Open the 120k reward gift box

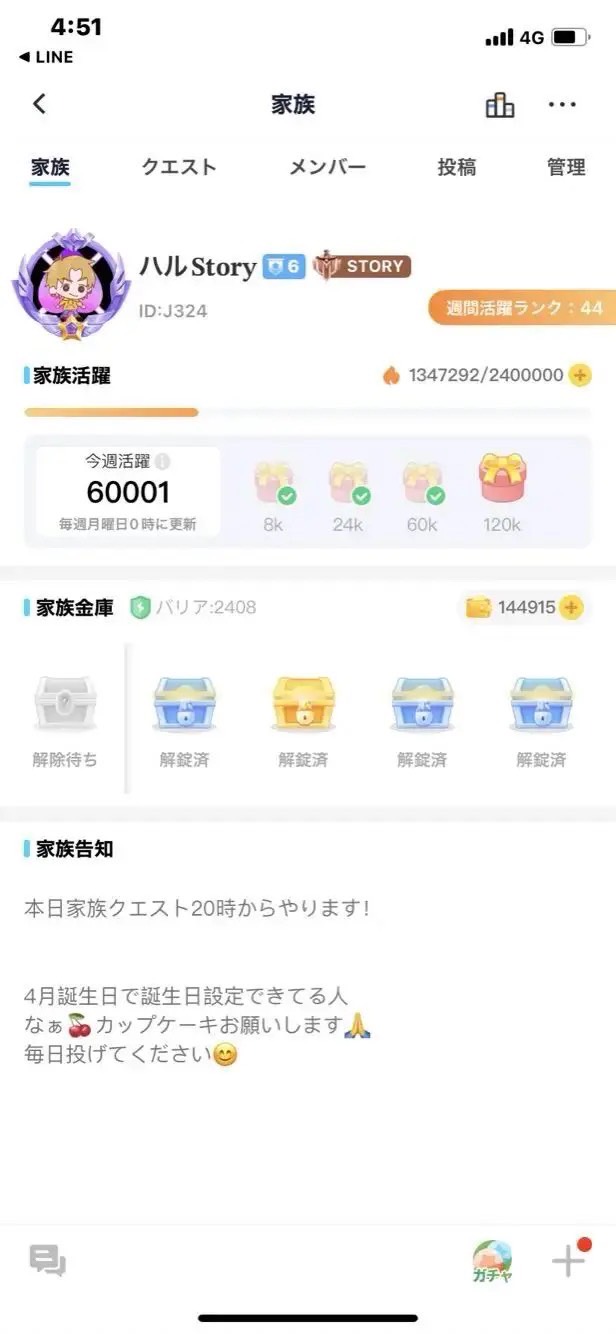point(502,481)
